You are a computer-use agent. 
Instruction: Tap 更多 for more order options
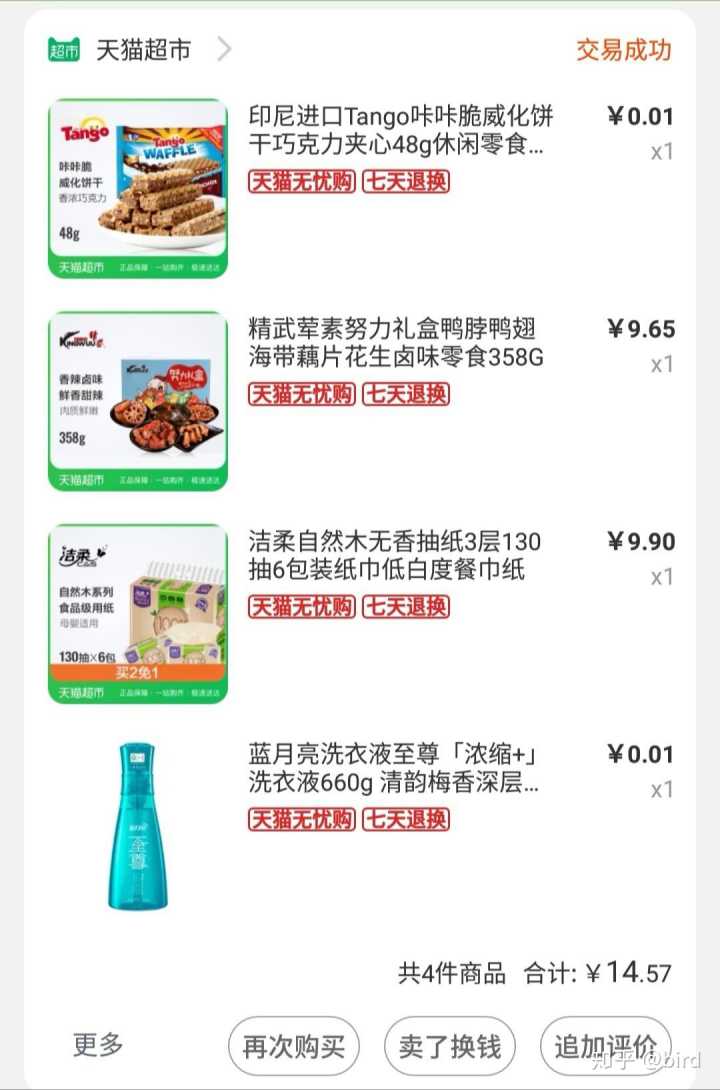[98, 1045]
